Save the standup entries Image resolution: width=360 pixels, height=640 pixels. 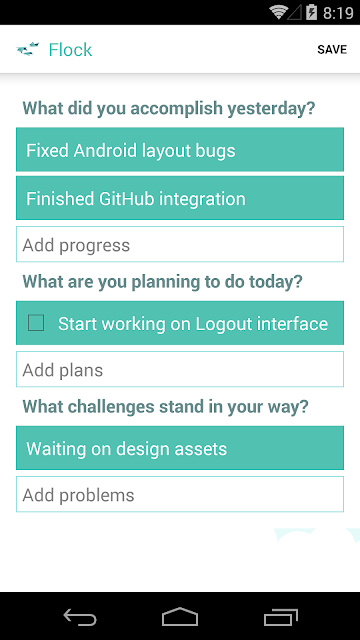pyautogui.click(x=332, y=49)
